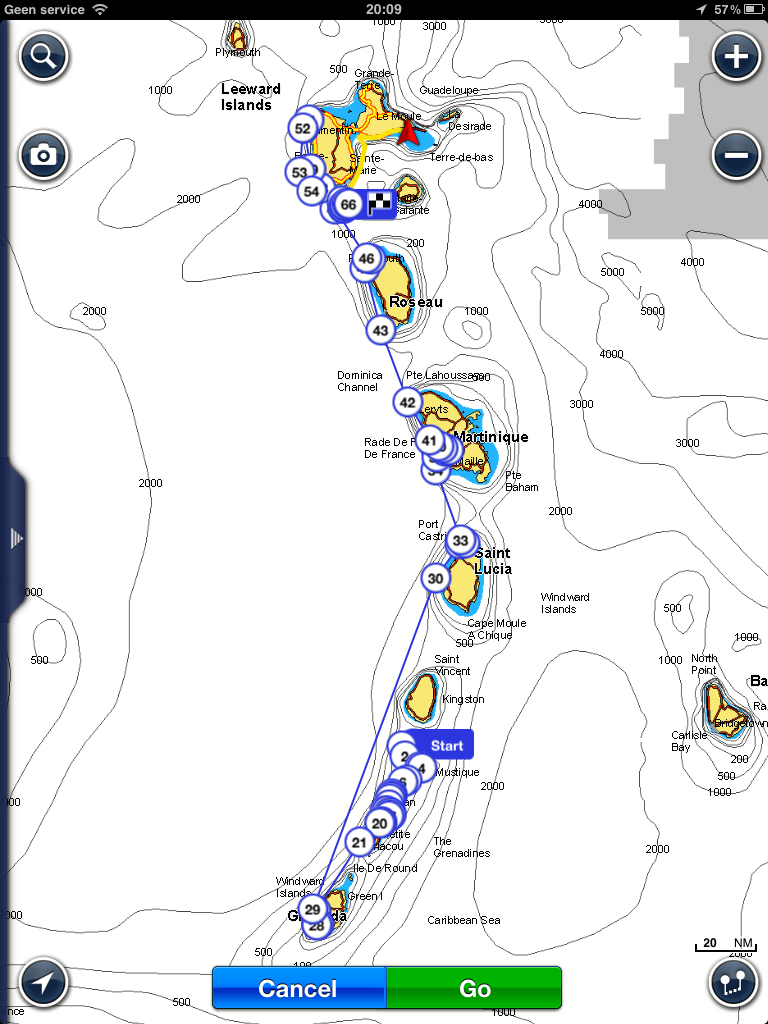Select waypoint 43 on route
Viewport: 768px width, 1024px height.
pos(380,330)
